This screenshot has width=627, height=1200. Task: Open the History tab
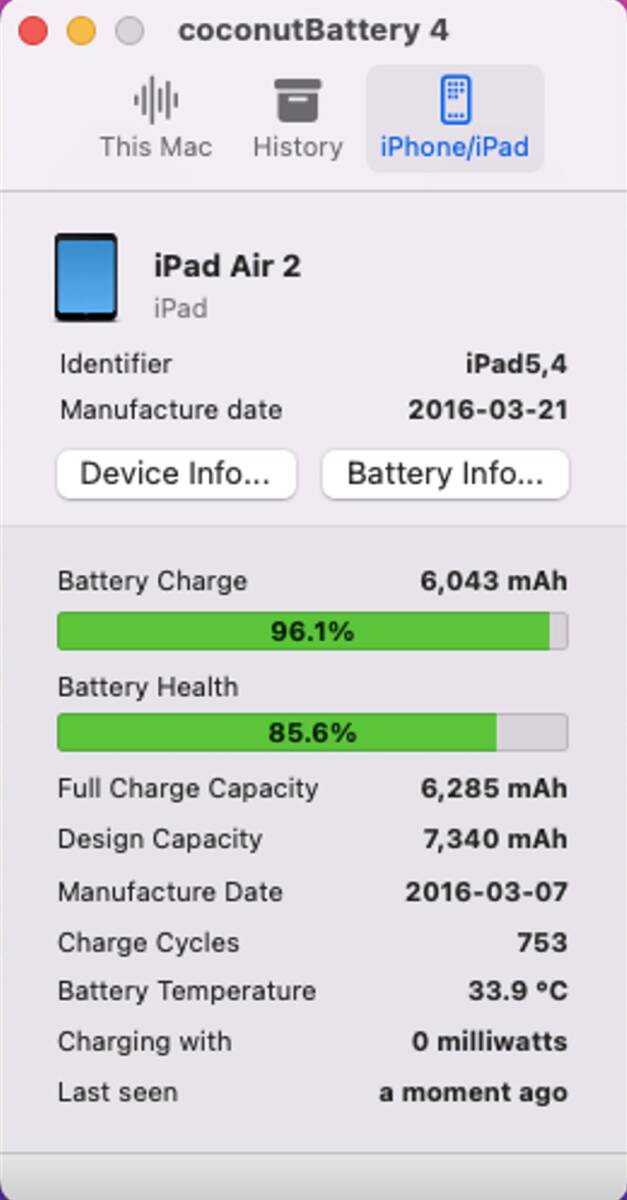coord(297,120)
